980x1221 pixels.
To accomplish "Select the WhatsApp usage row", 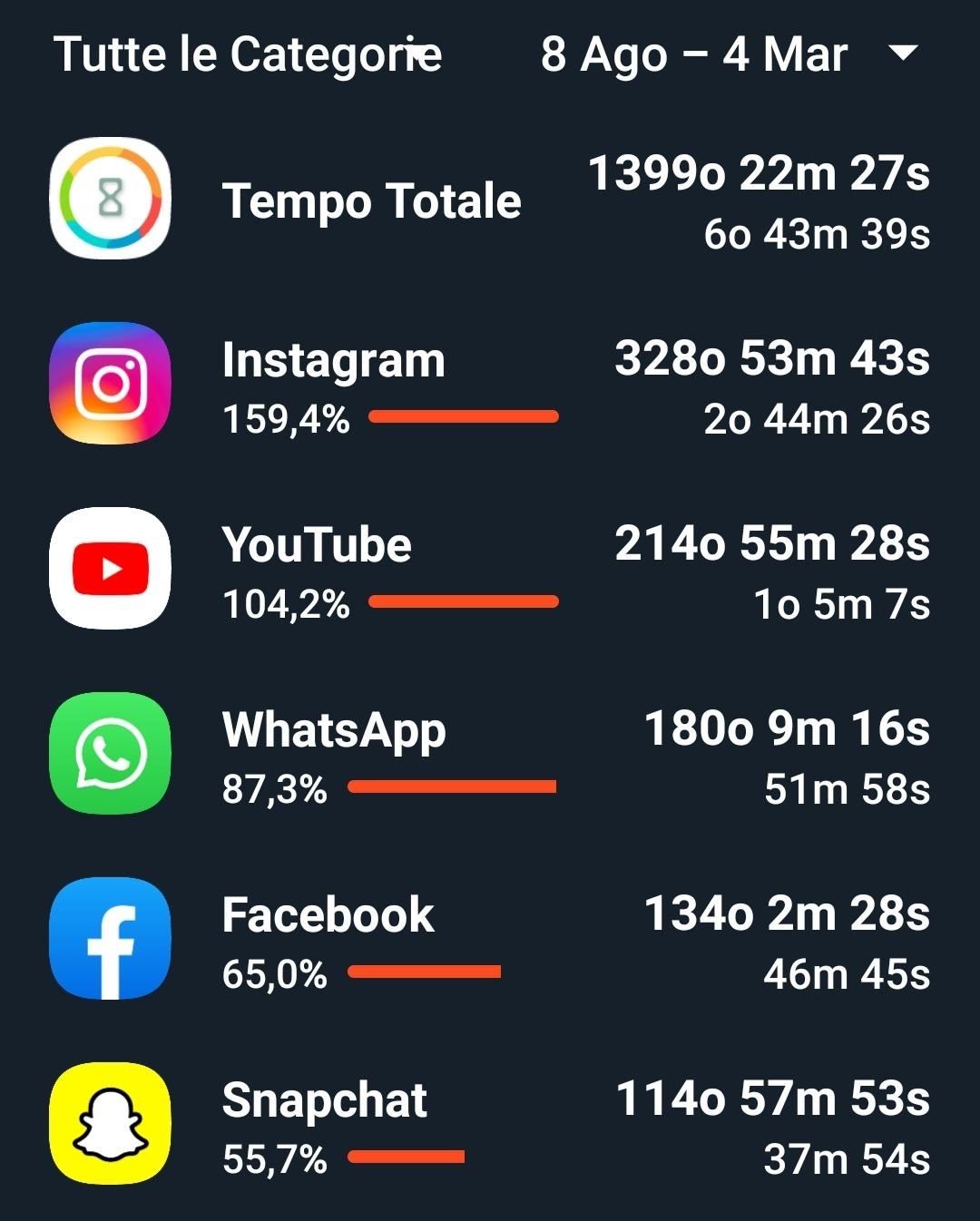I will pyautogui.click(x=490, y=755).
